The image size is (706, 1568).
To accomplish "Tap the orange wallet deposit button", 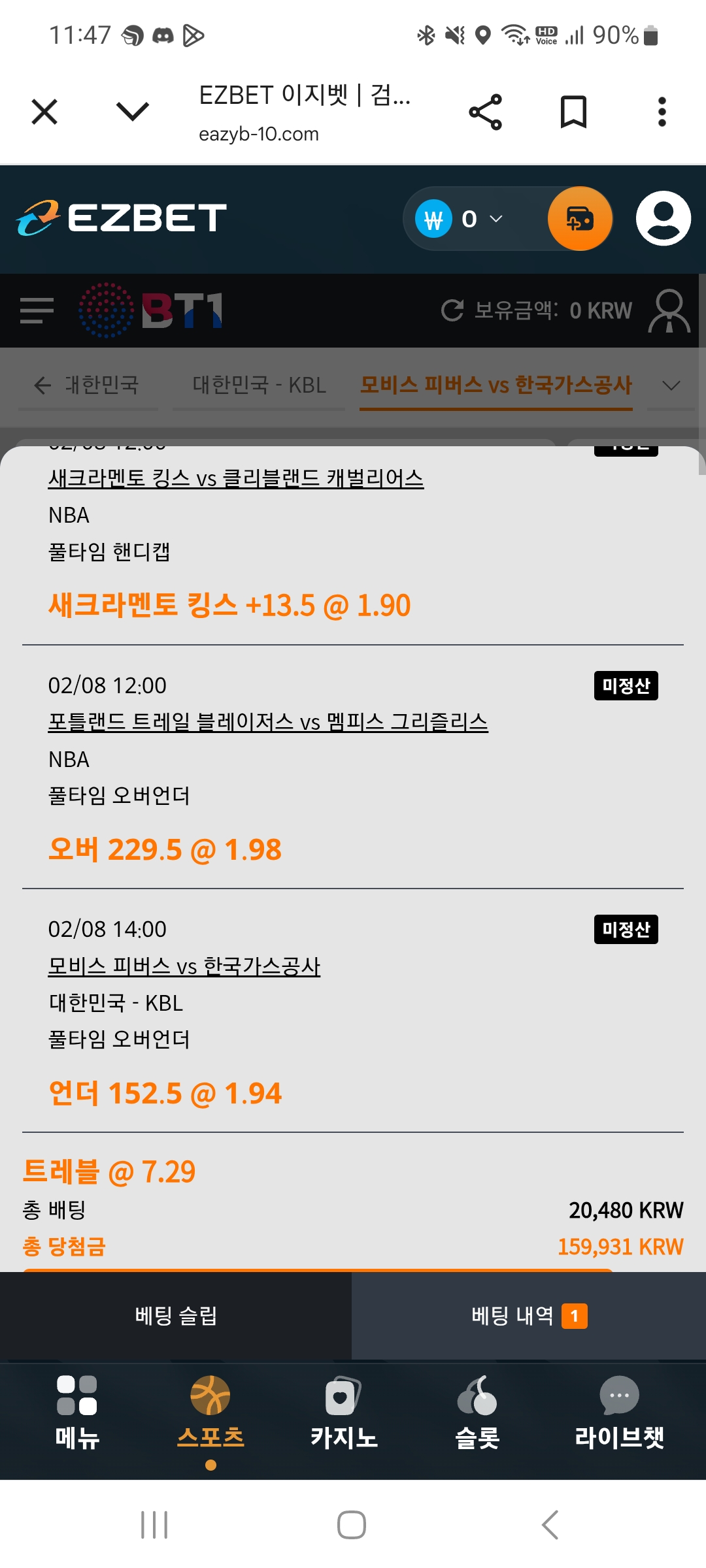I will [x=580, y=219].
